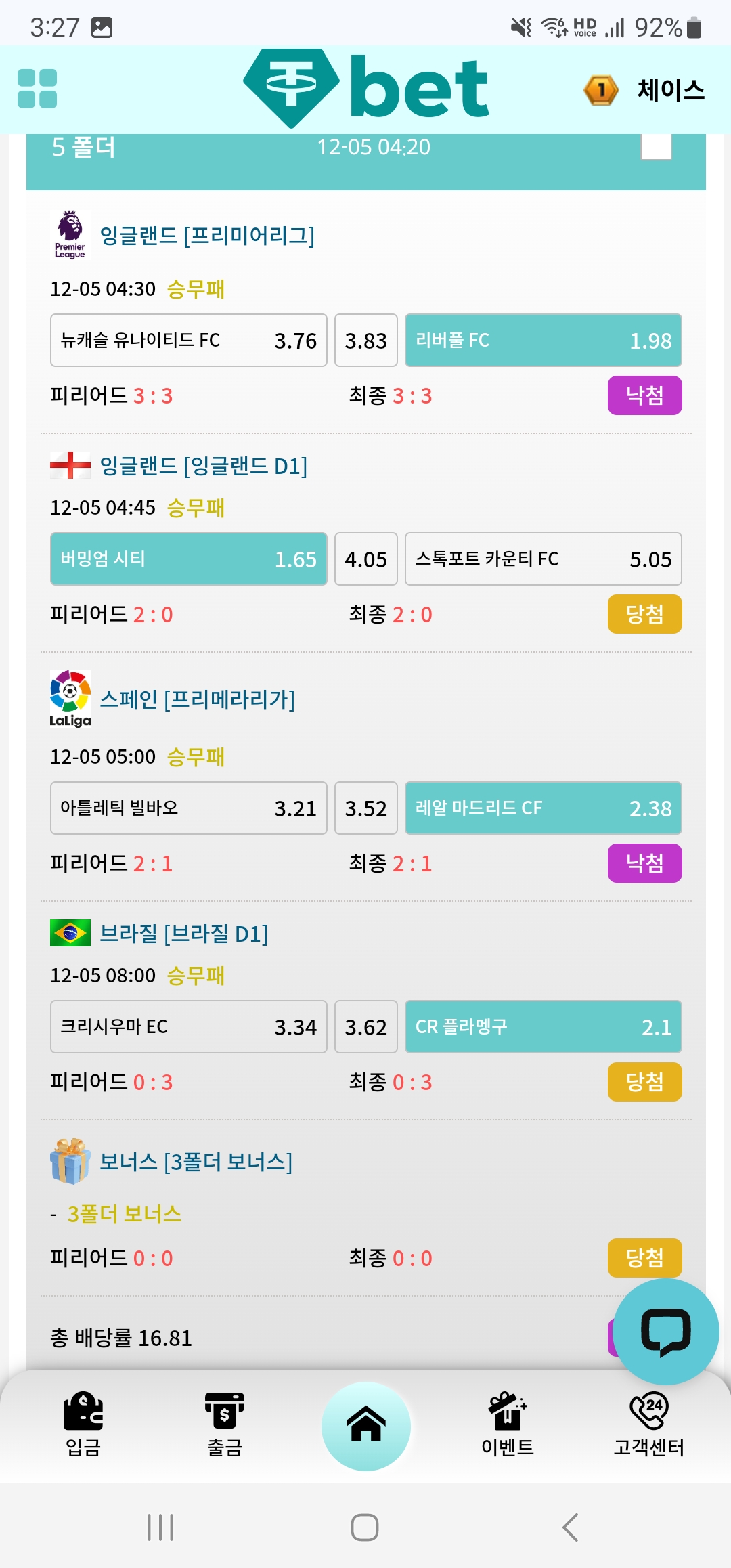Open the 고객센터 customer center
The image size is (731, 1568).
point(649,1424)
